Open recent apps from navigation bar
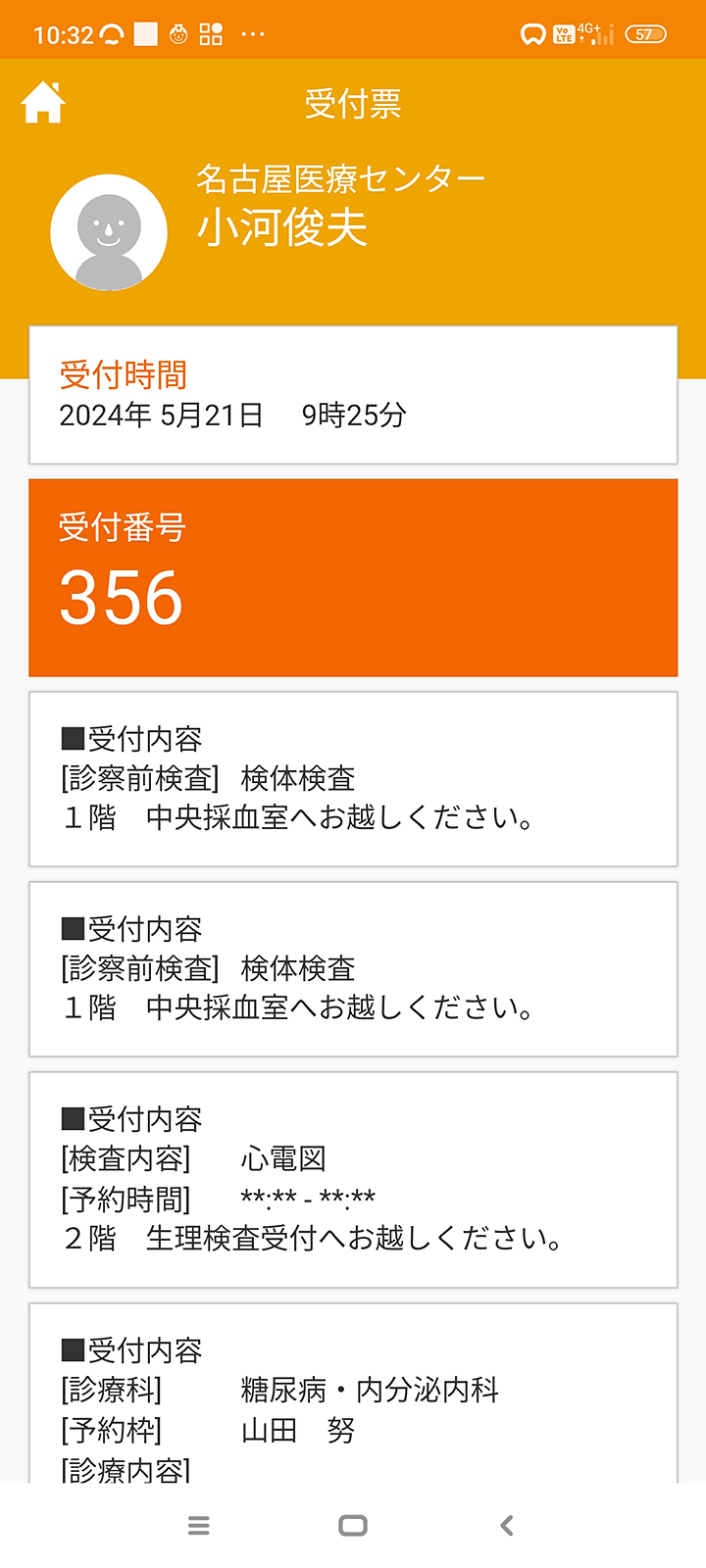 [198, 1525]
